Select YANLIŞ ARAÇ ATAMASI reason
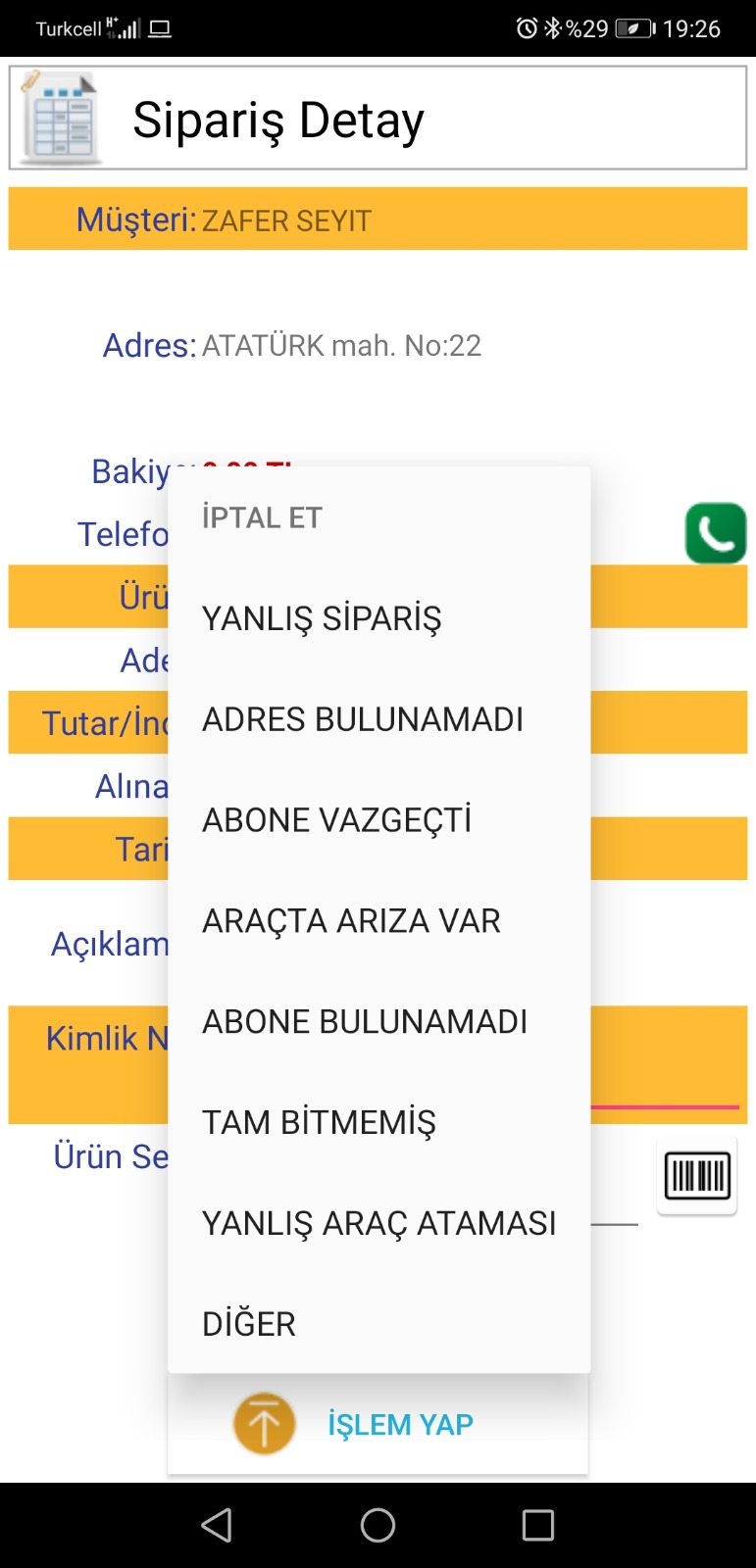 [x=378, y=1224]
